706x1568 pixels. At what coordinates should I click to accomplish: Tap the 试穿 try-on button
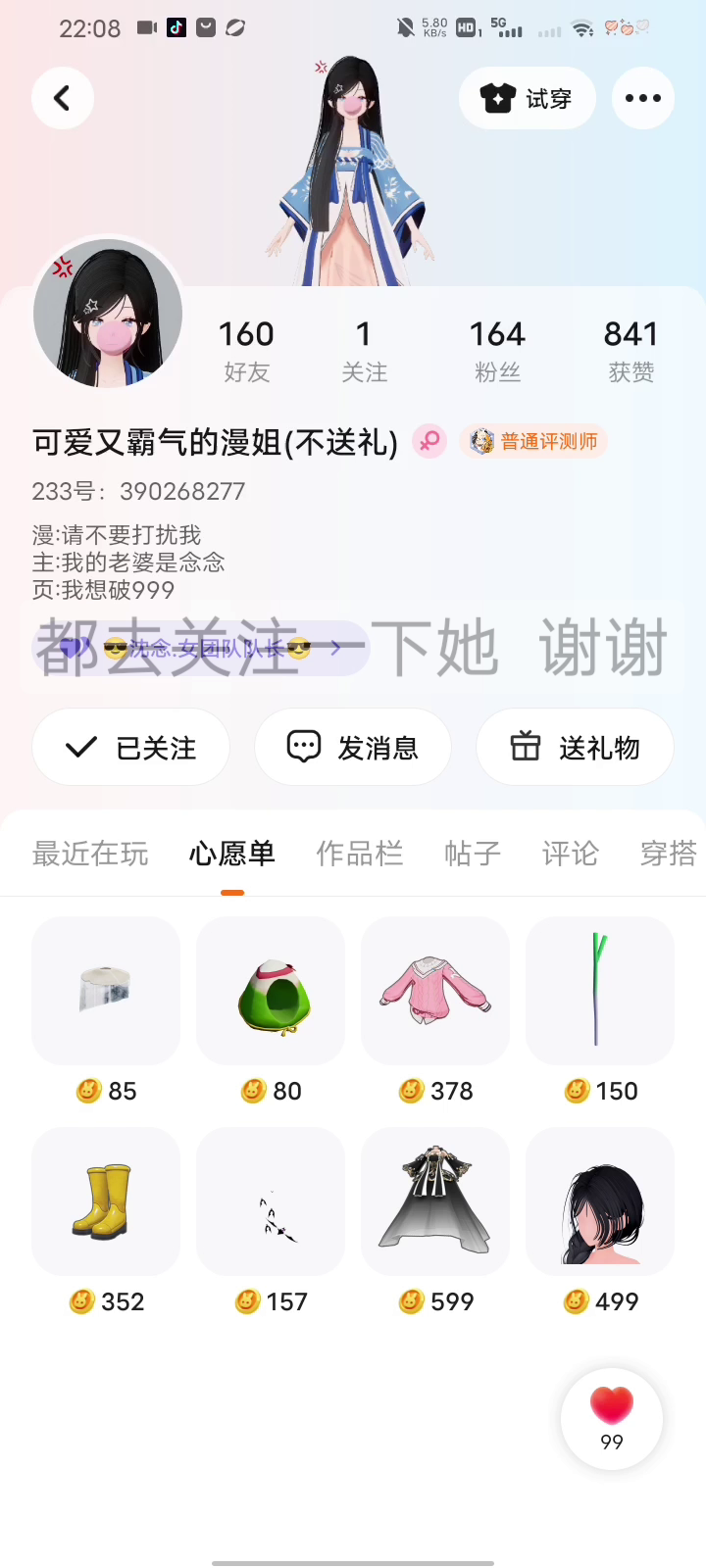(x=528, y=98)
